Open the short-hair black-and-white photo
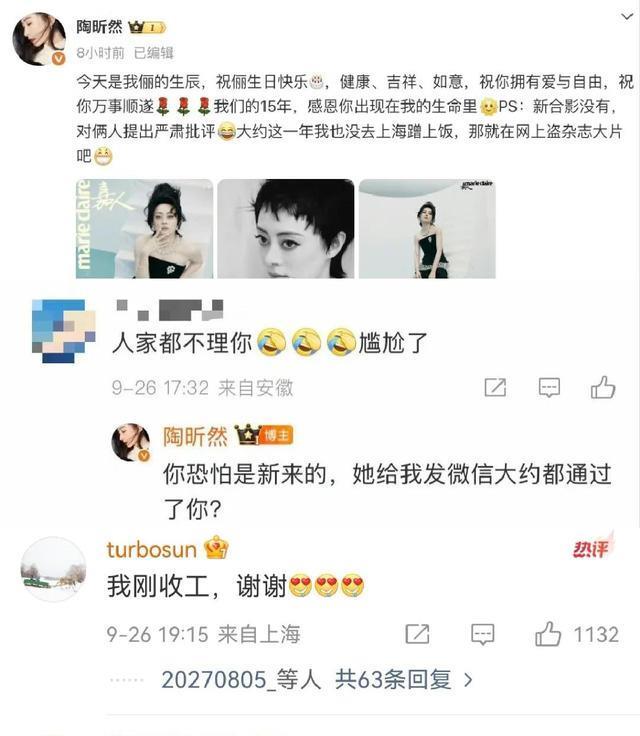Image resolution: width=640 pixels, height=736 pixels. 285,229
